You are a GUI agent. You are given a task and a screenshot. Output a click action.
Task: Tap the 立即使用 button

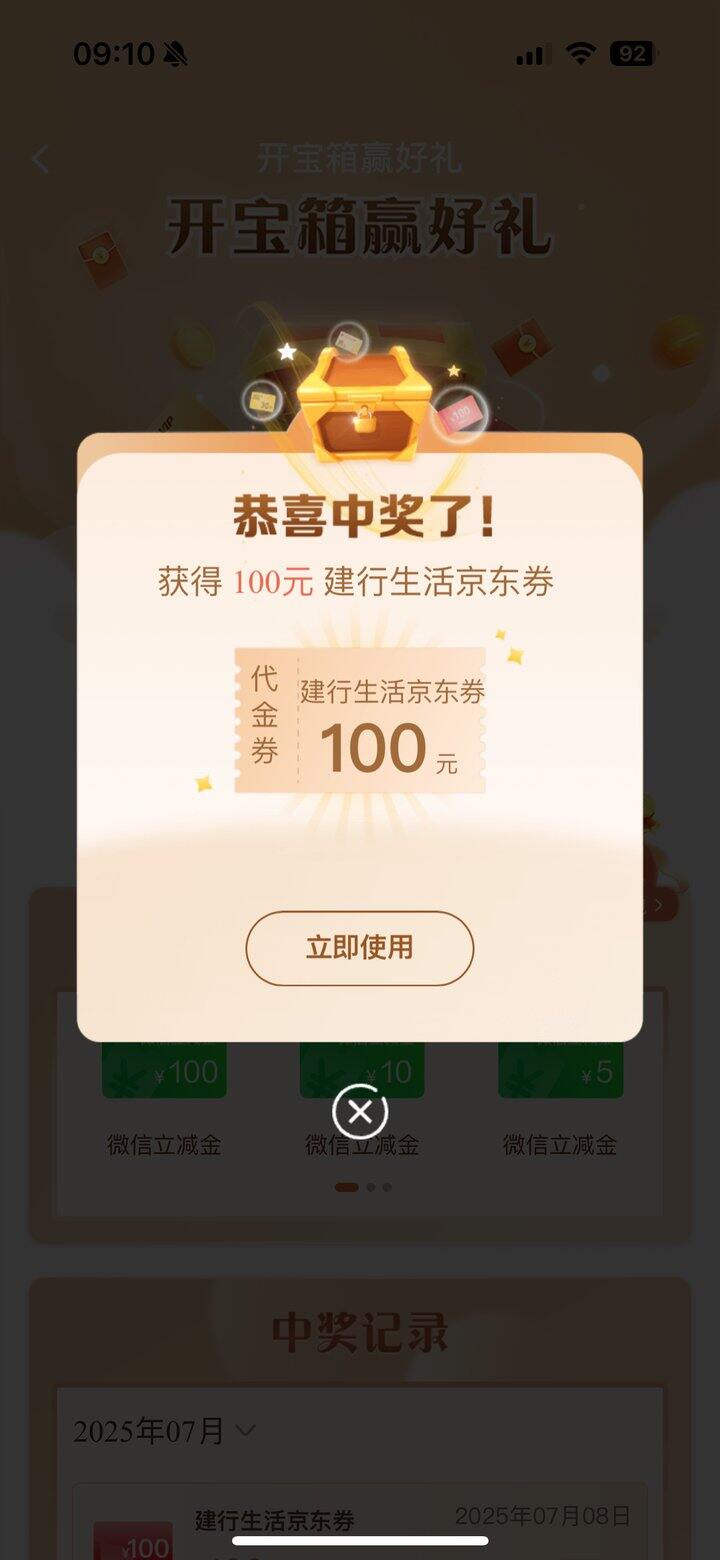tap(359, 948)
